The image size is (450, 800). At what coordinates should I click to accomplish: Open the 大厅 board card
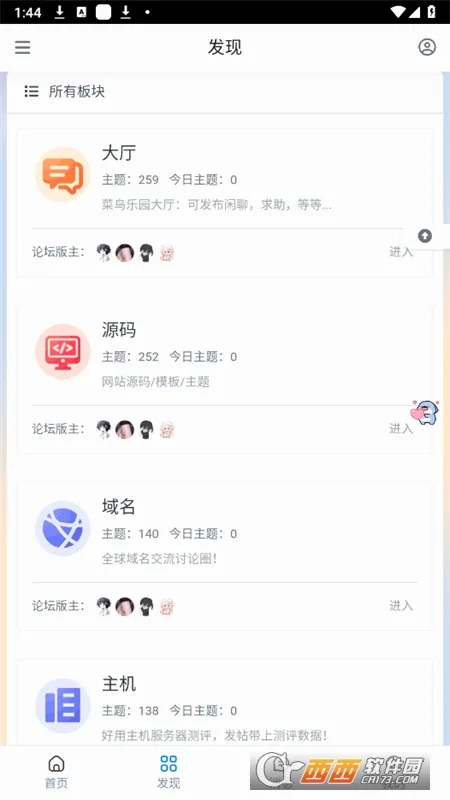point(225,203)
